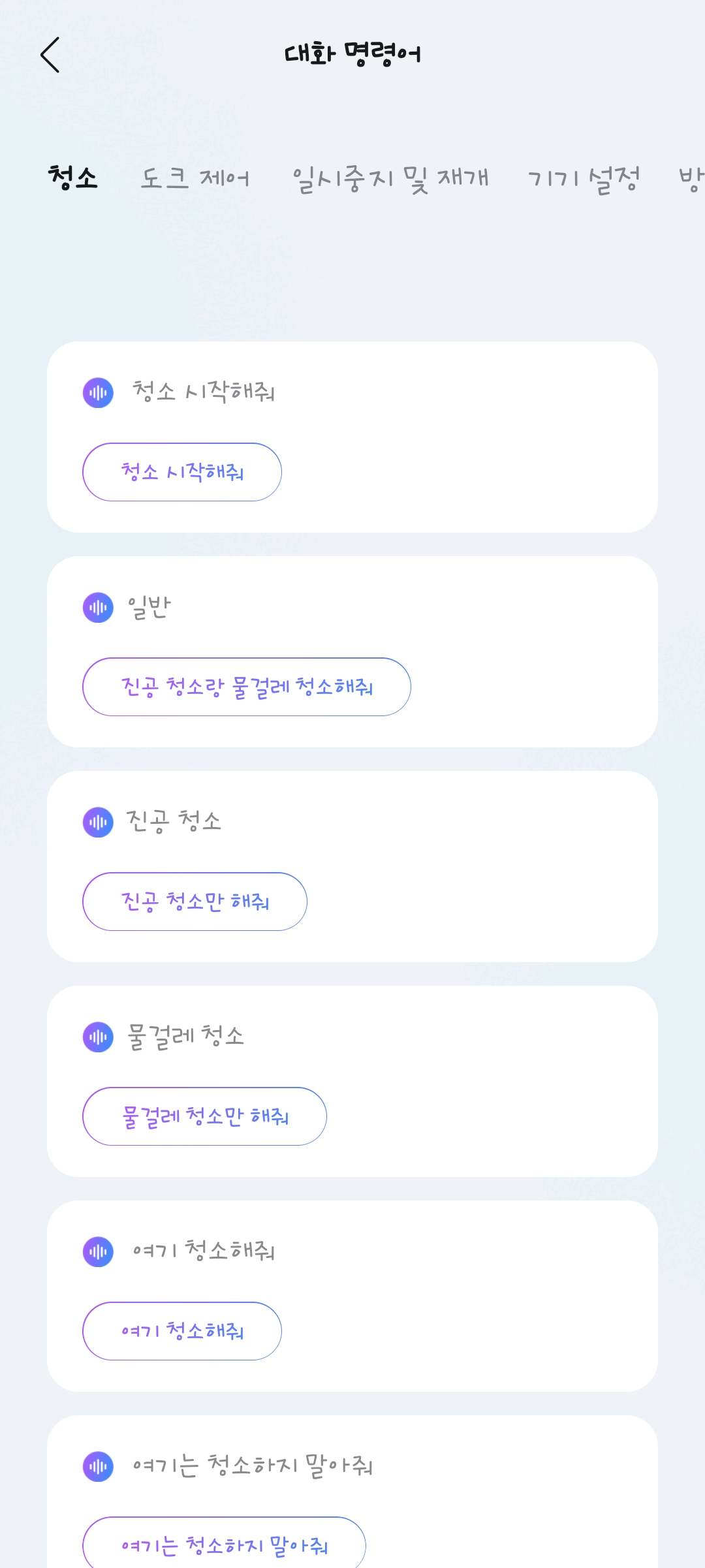The width and height of the screenshot is (705, 1568).
Task: Select the 청소 tab
Action: (72, 178)
